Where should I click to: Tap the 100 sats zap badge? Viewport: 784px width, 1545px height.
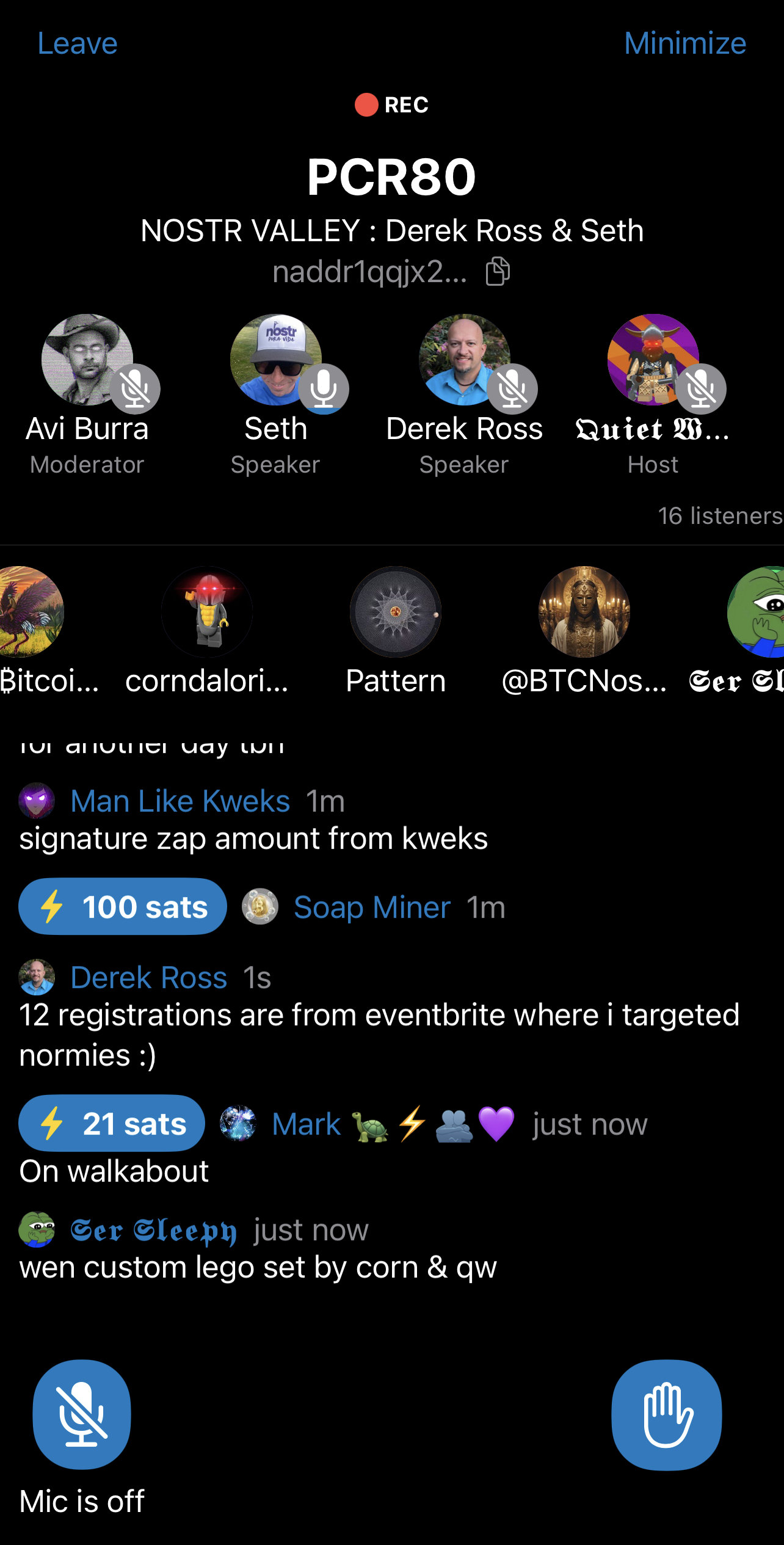click(x=123, y=907)
